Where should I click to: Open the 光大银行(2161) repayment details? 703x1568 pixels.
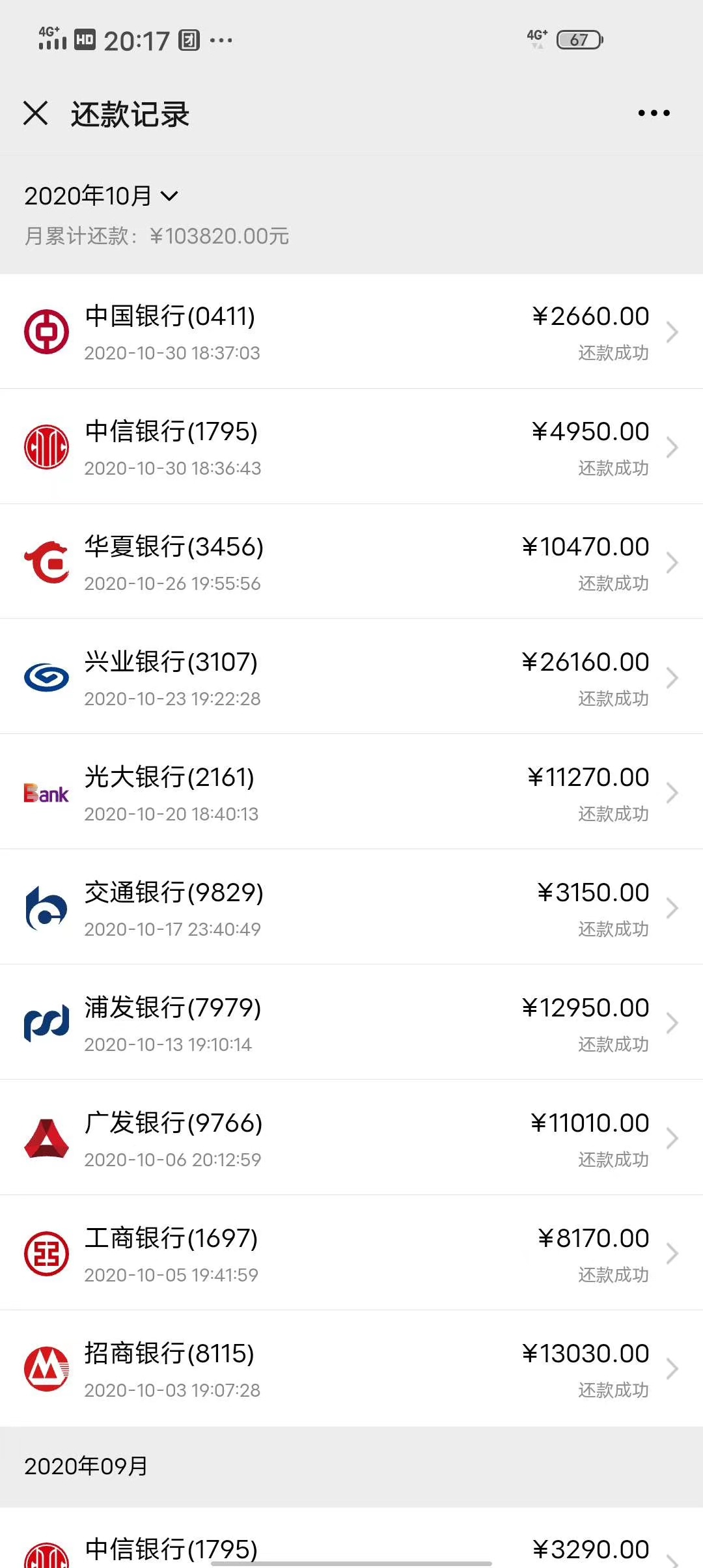click(x=351, y=792)
